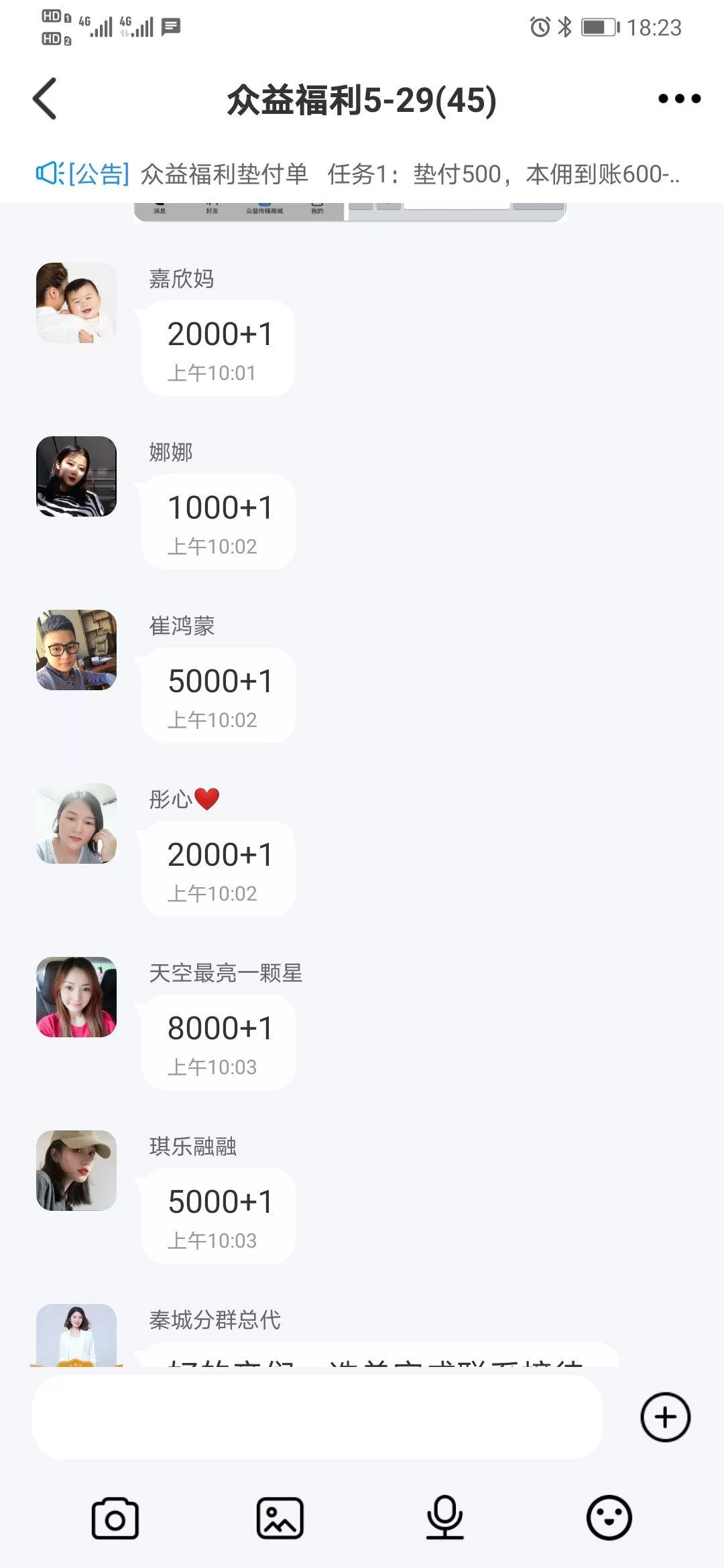
Task: Open 琪乐融融's avatar profile
Action: pos(76,1171)
